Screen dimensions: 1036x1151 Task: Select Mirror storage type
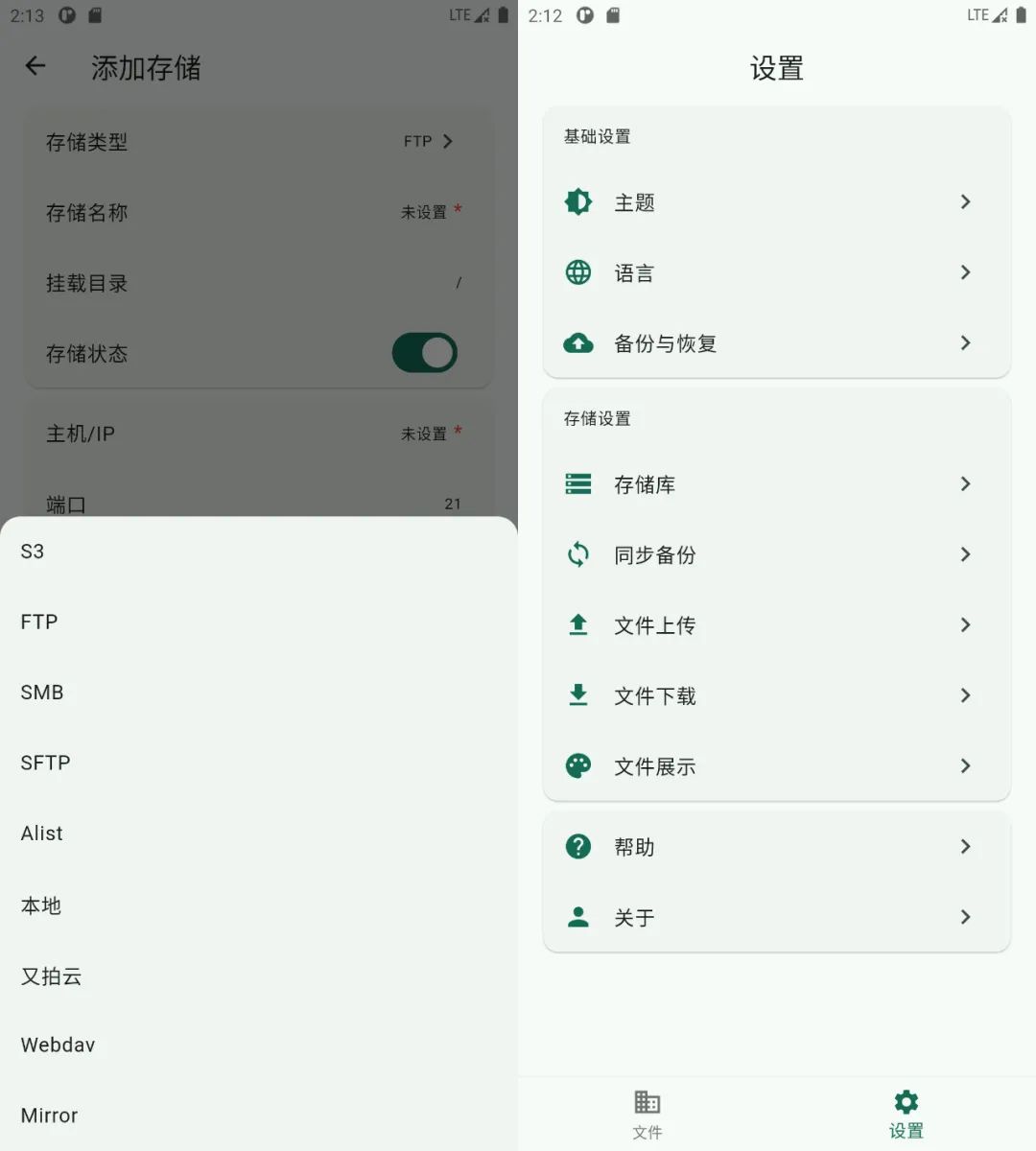(x=49, y=1116)
